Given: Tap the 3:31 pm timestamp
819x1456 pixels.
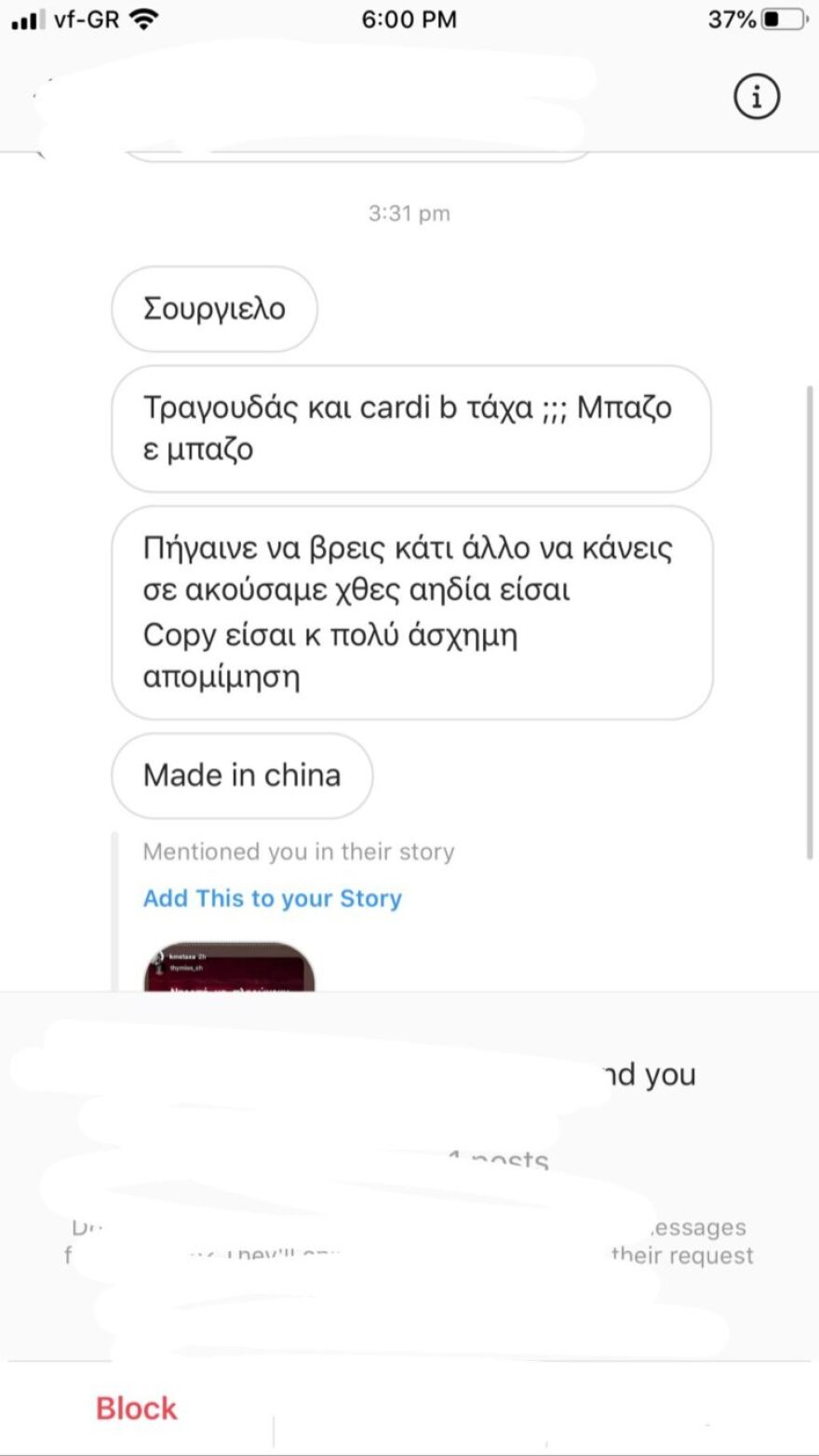Looking at the screenshot, I should tap(408, 212).
